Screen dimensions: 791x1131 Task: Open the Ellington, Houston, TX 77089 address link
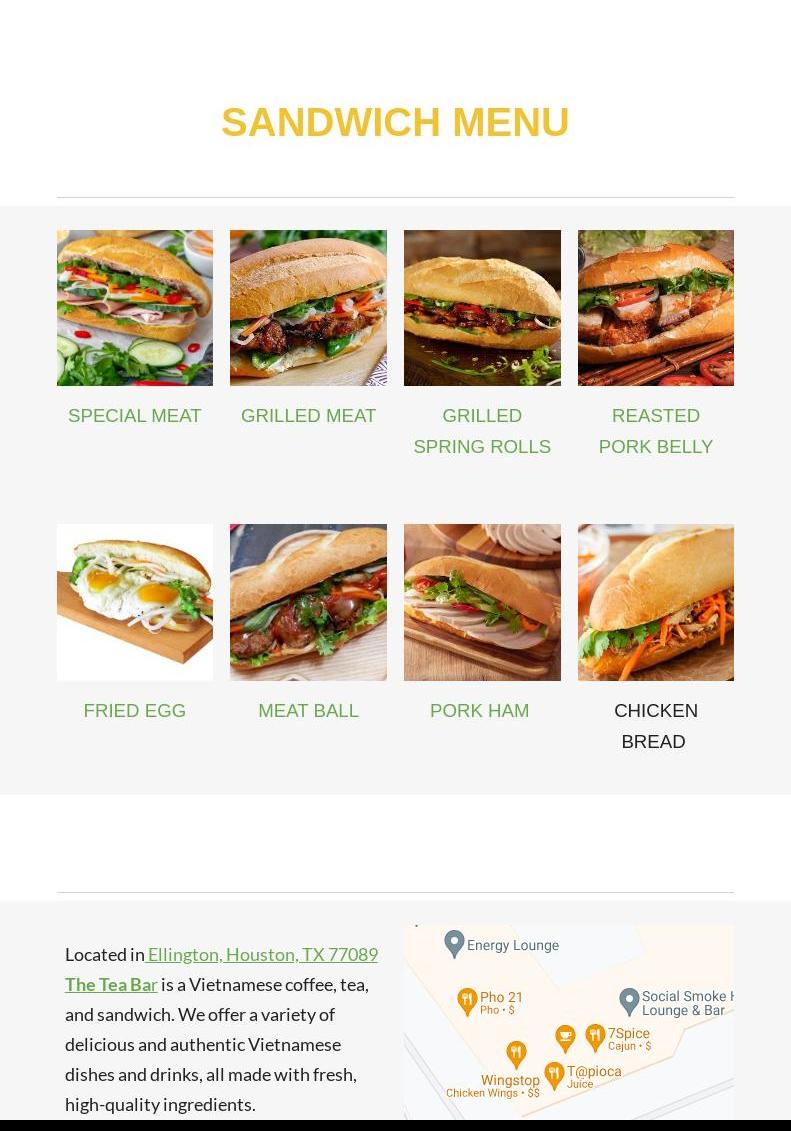262,954
